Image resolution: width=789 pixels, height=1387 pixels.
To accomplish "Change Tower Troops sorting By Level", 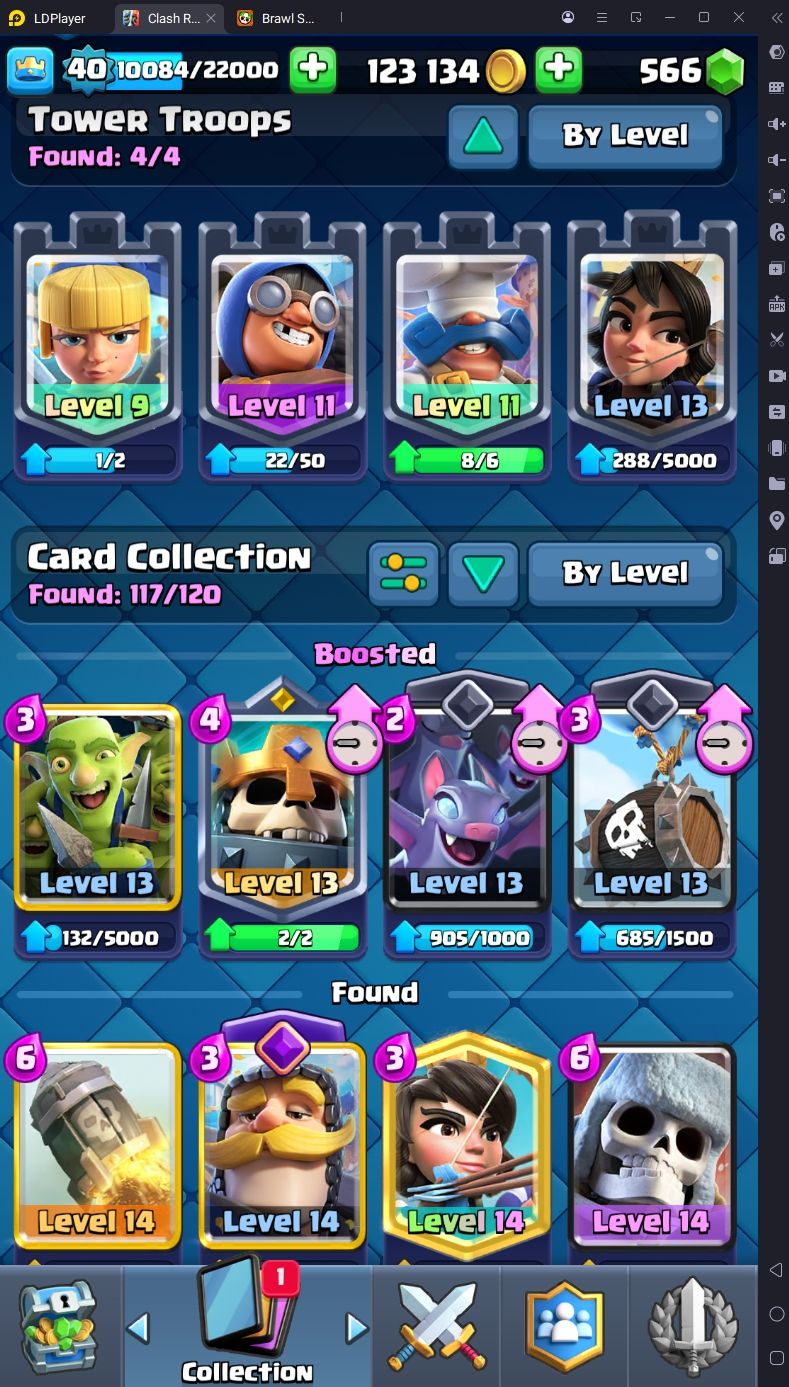I will (625, 136).
